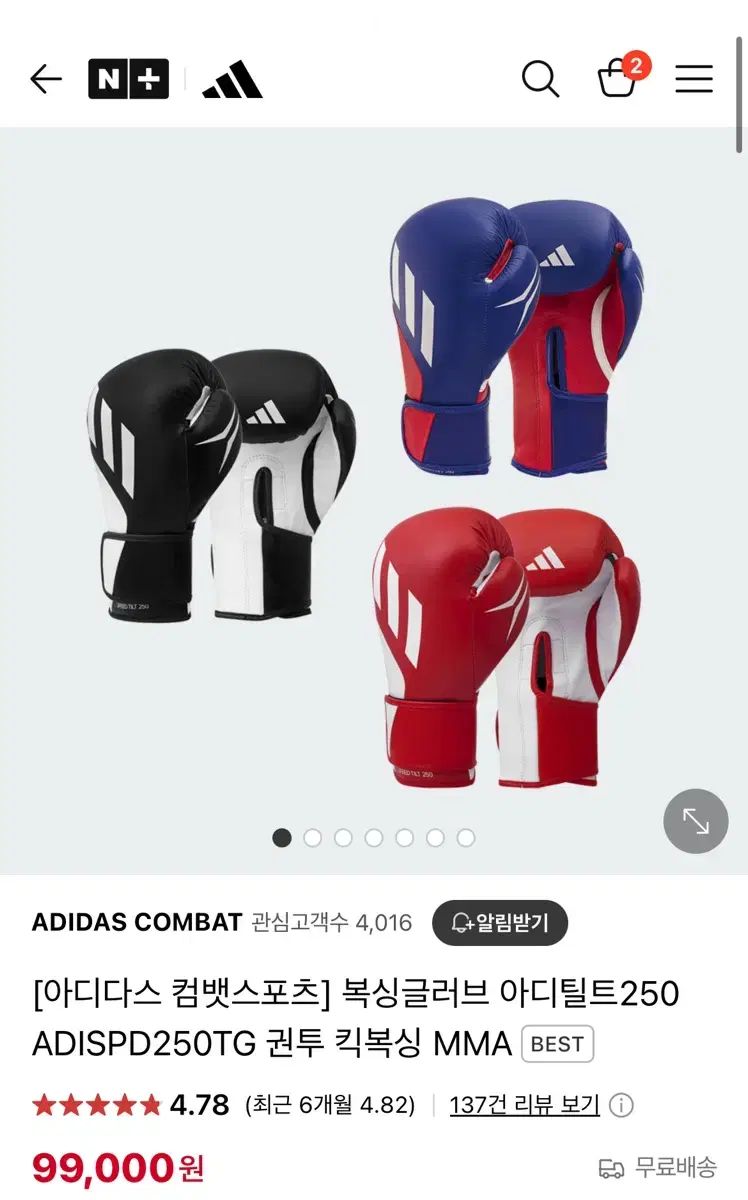Open the Adidas brand store logo

[232, 79]
